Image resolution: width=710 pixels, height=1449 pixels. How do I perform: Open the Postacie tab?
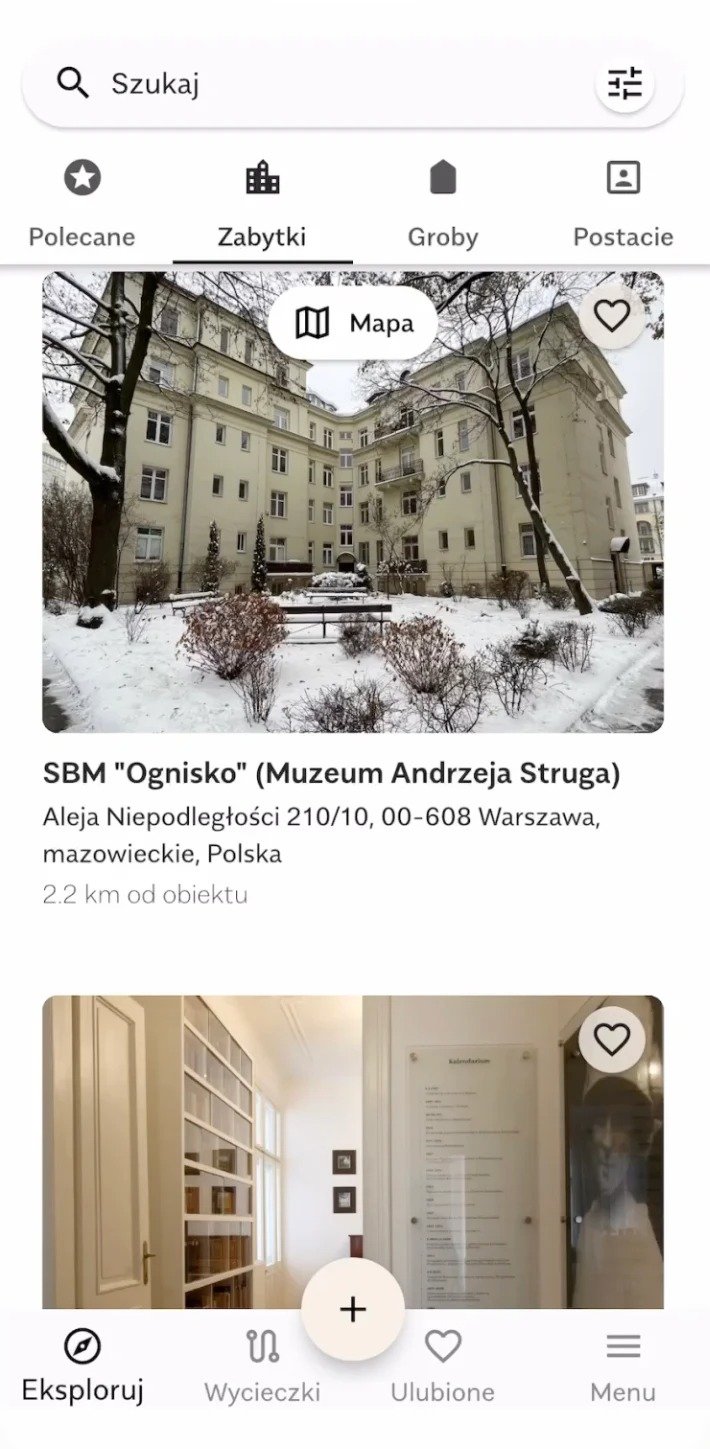coord(623,205)
